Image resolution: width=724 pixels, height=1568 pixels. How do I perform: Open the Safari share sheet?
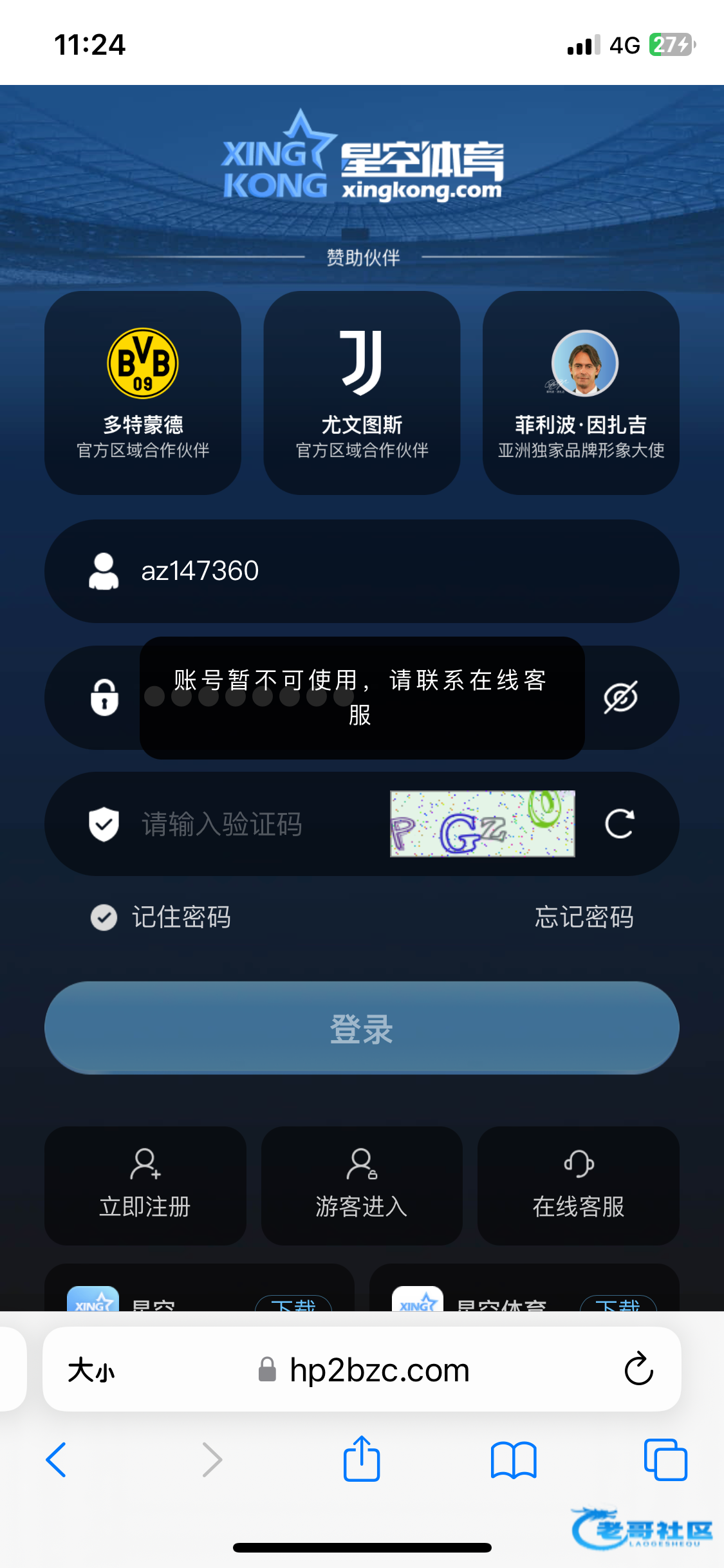pos(362,1459)
